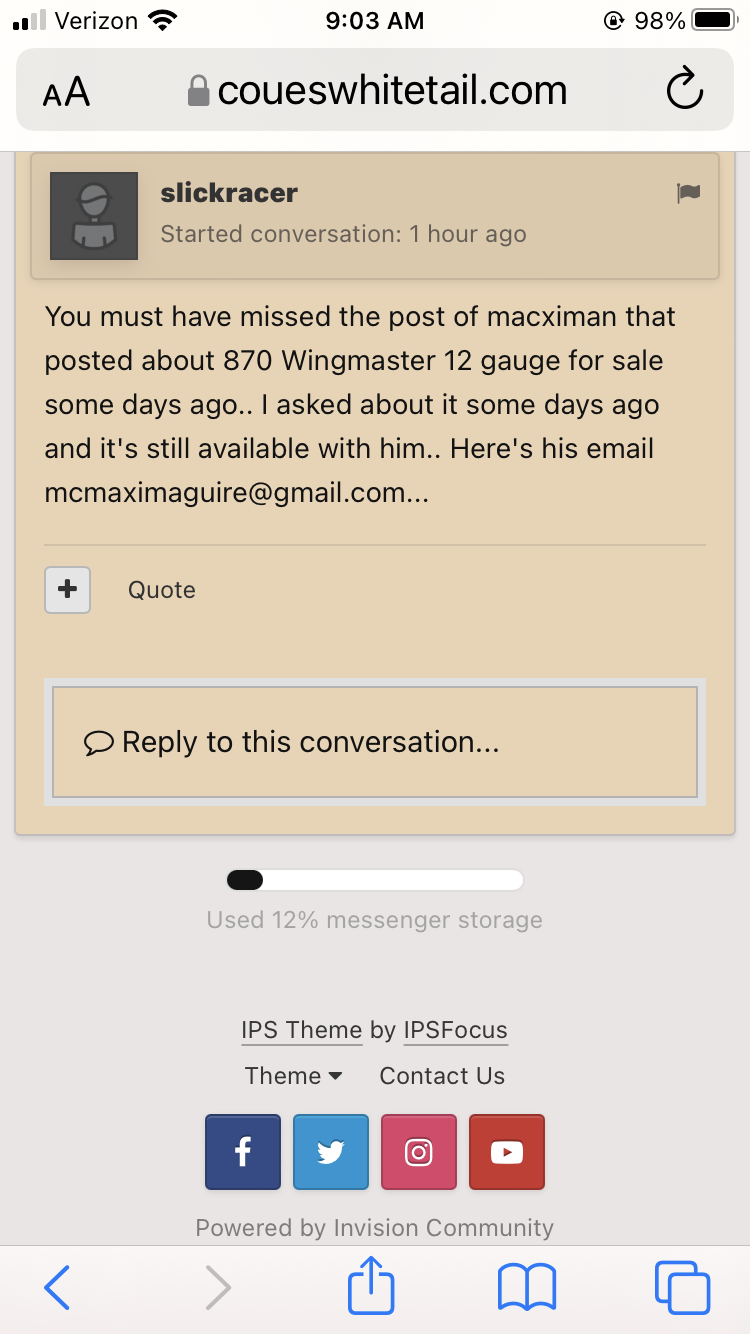The width and height of the screenshot is (750, 1334).
Task: Open the IPS Theme link
Action: point(301,1030)
